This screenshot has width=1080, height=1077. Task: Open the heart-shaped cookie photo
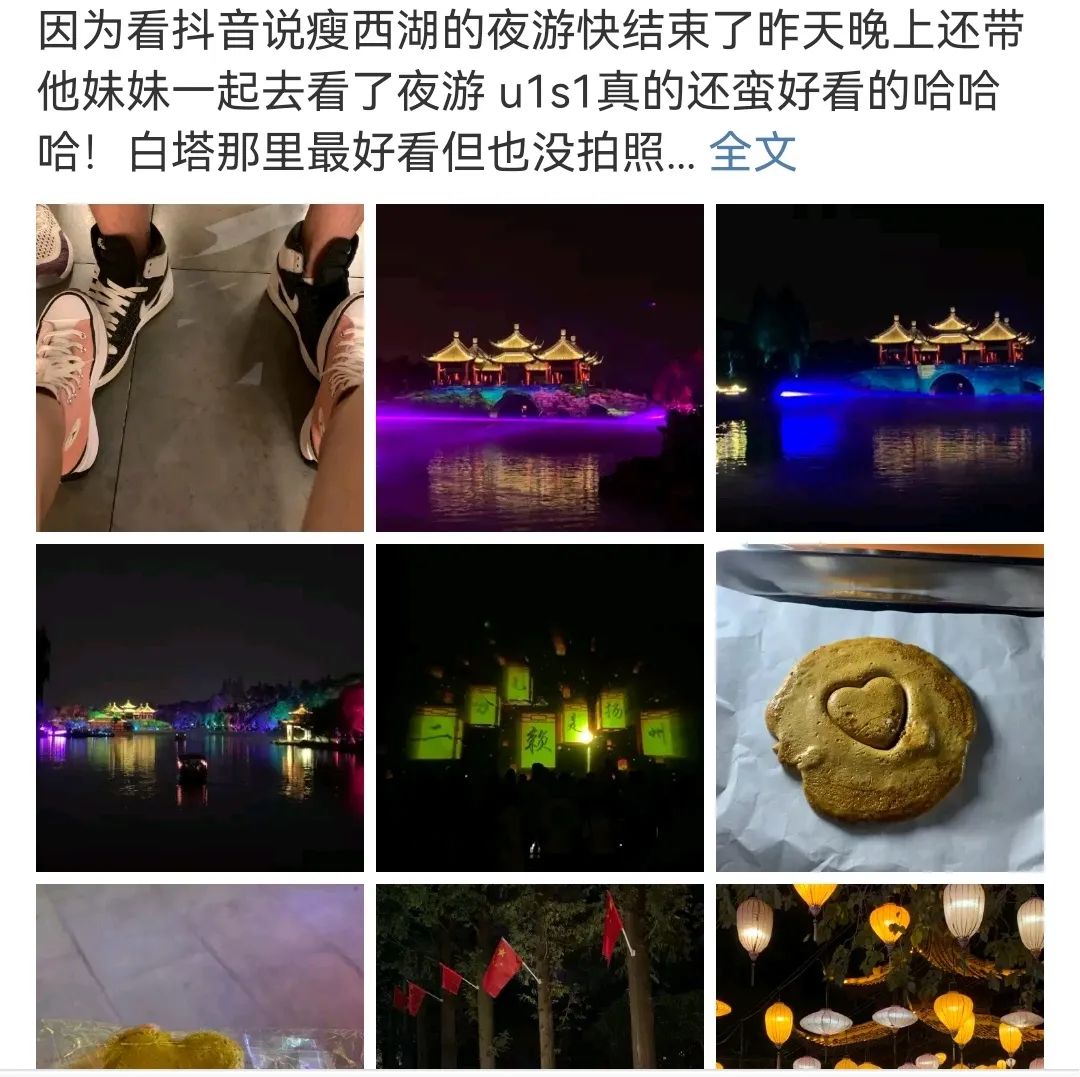point(879,707)
